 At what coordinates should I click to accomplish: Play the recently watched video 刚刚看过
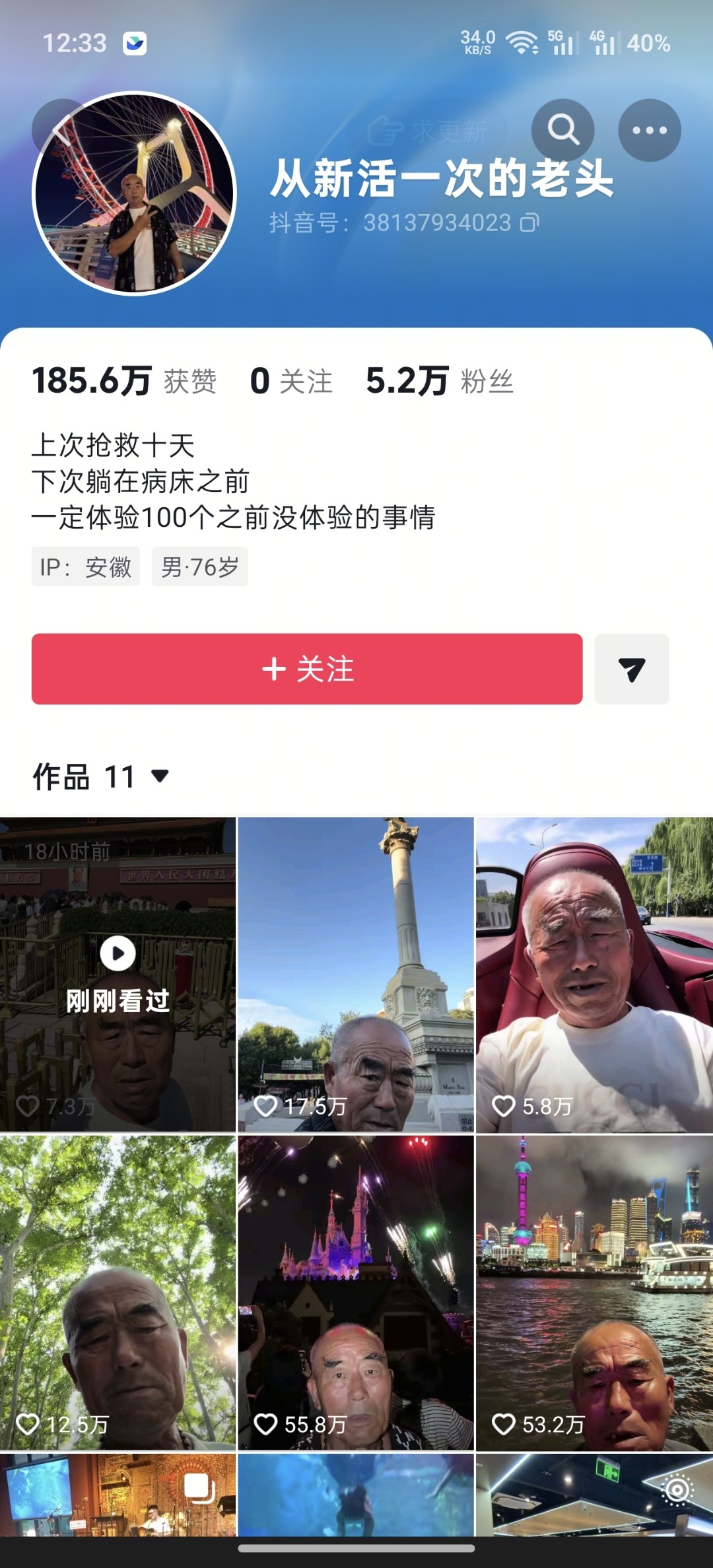click(118, 974)
